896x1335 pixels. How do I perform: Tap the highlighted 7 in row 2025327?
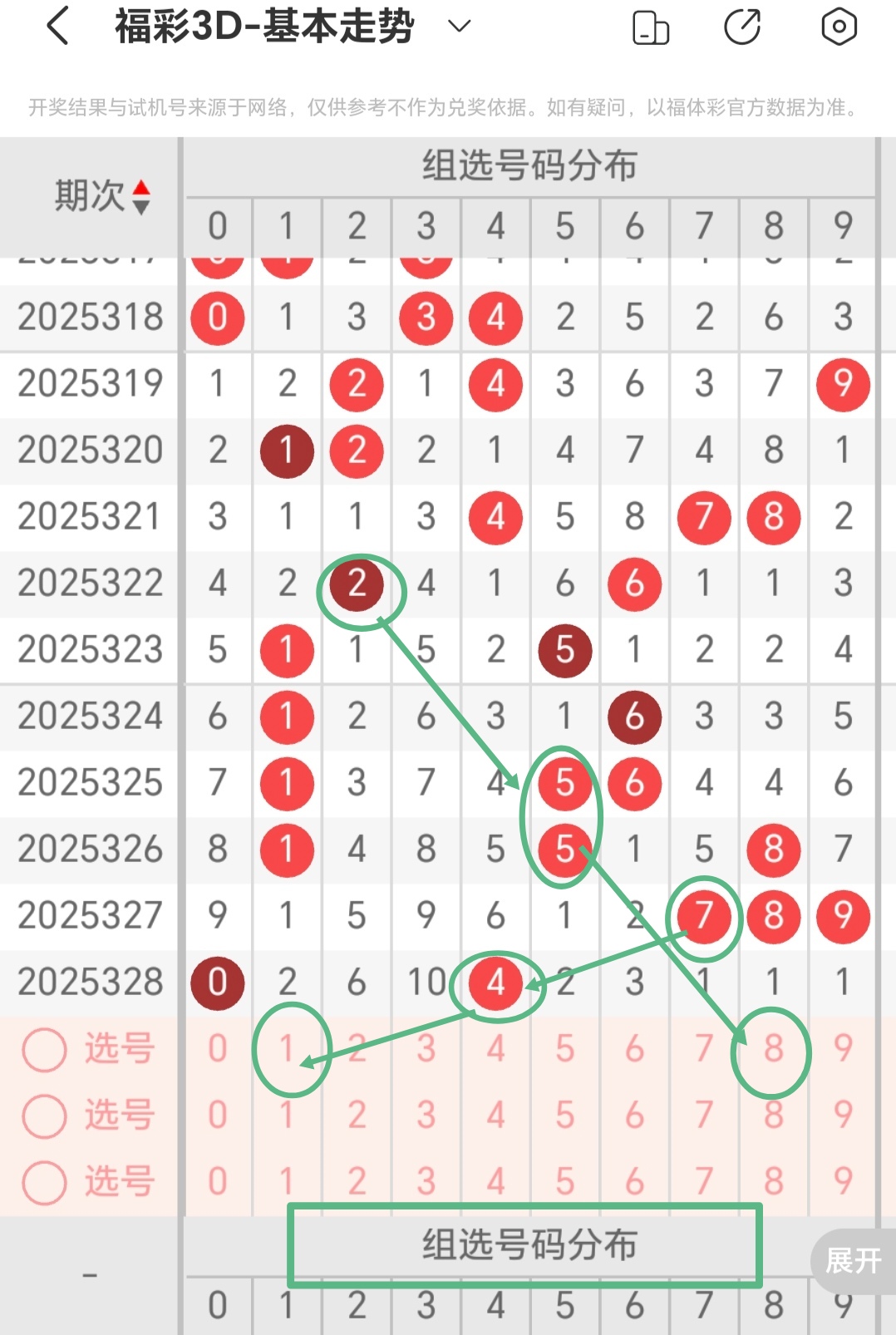pyautogui.click(x=704, y=915)
